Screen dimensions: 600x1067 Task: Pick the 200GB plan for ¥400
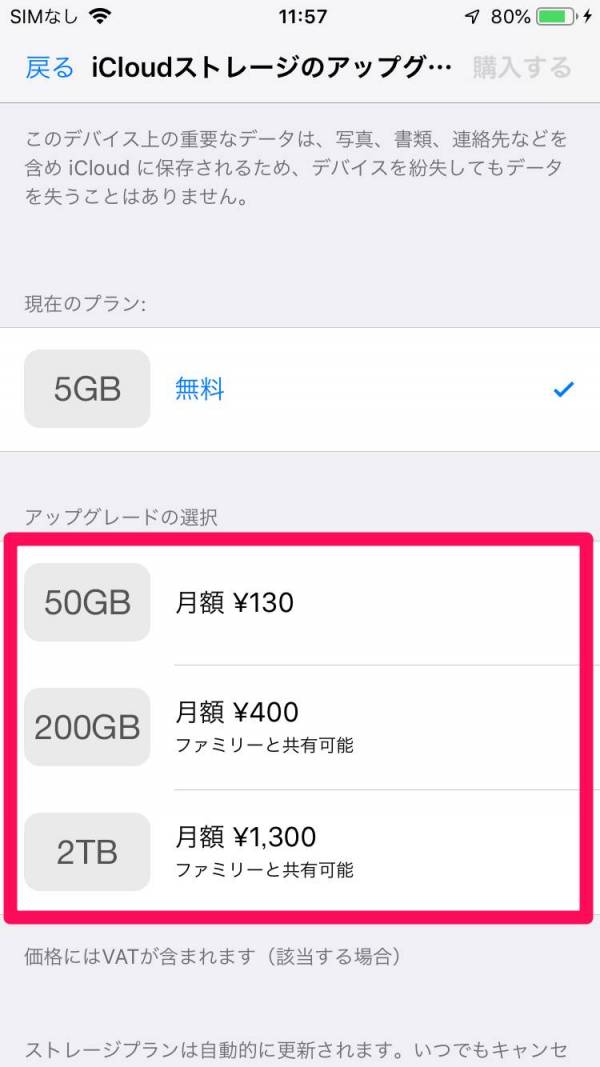point(300,727)
